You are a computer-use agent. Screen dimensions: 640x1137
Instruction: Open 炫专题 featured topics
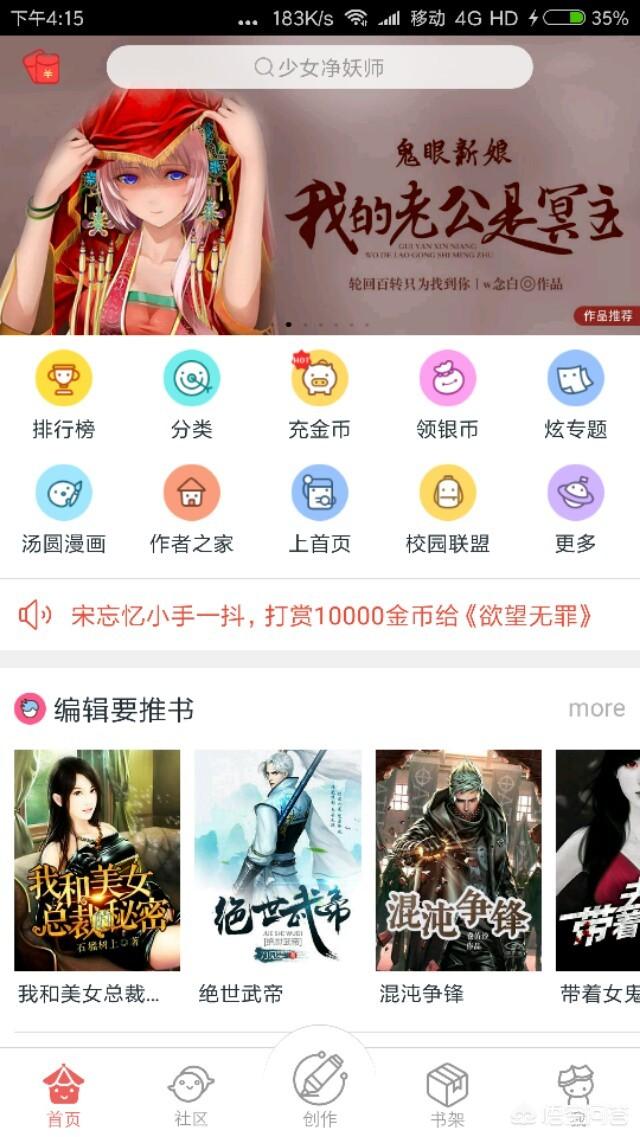(575, 394)
